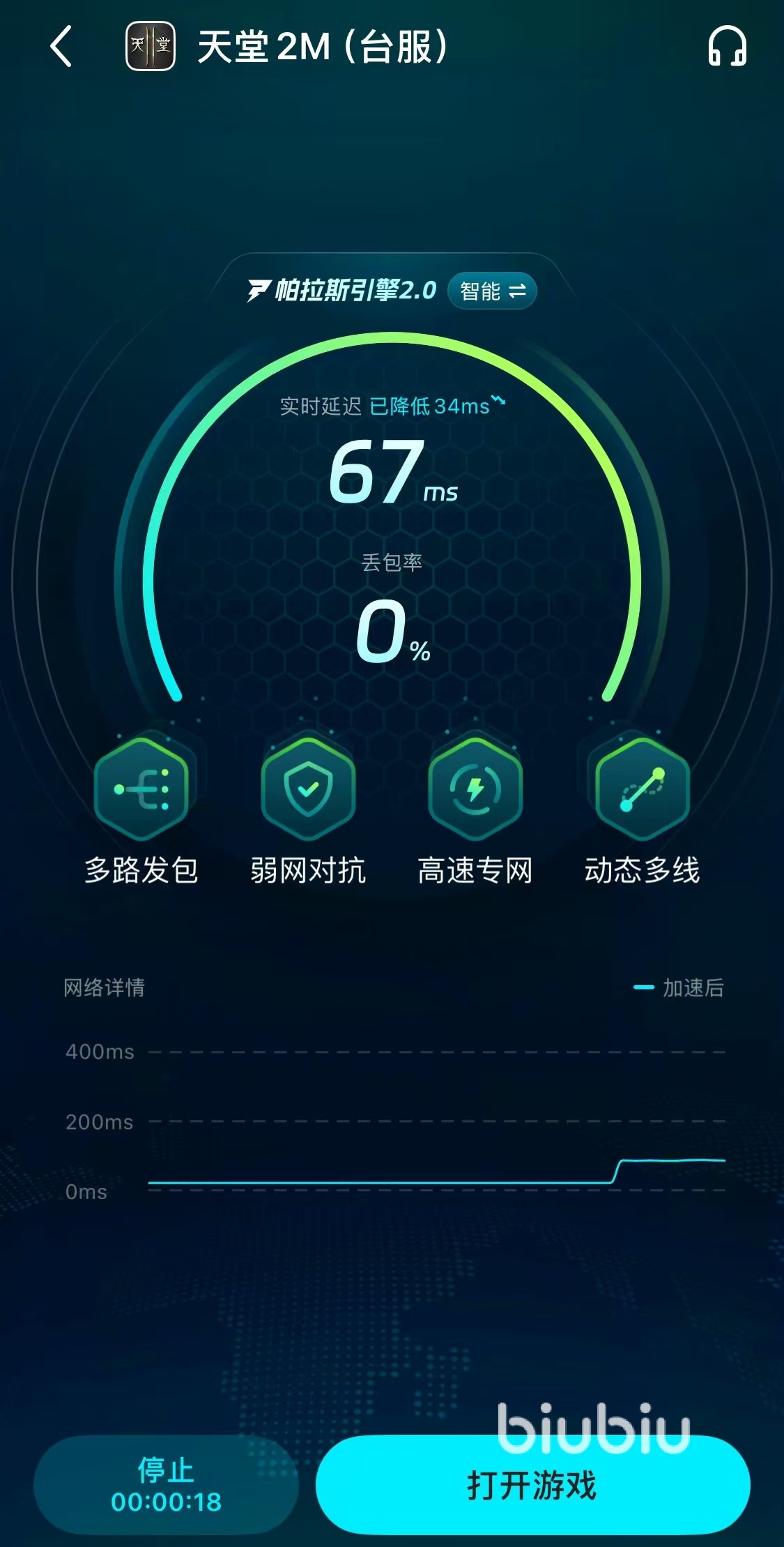The width and height of the screenshot is (784, 1547).
Task: Go back using the top-left arrow
Action: (x=61, y=47)
